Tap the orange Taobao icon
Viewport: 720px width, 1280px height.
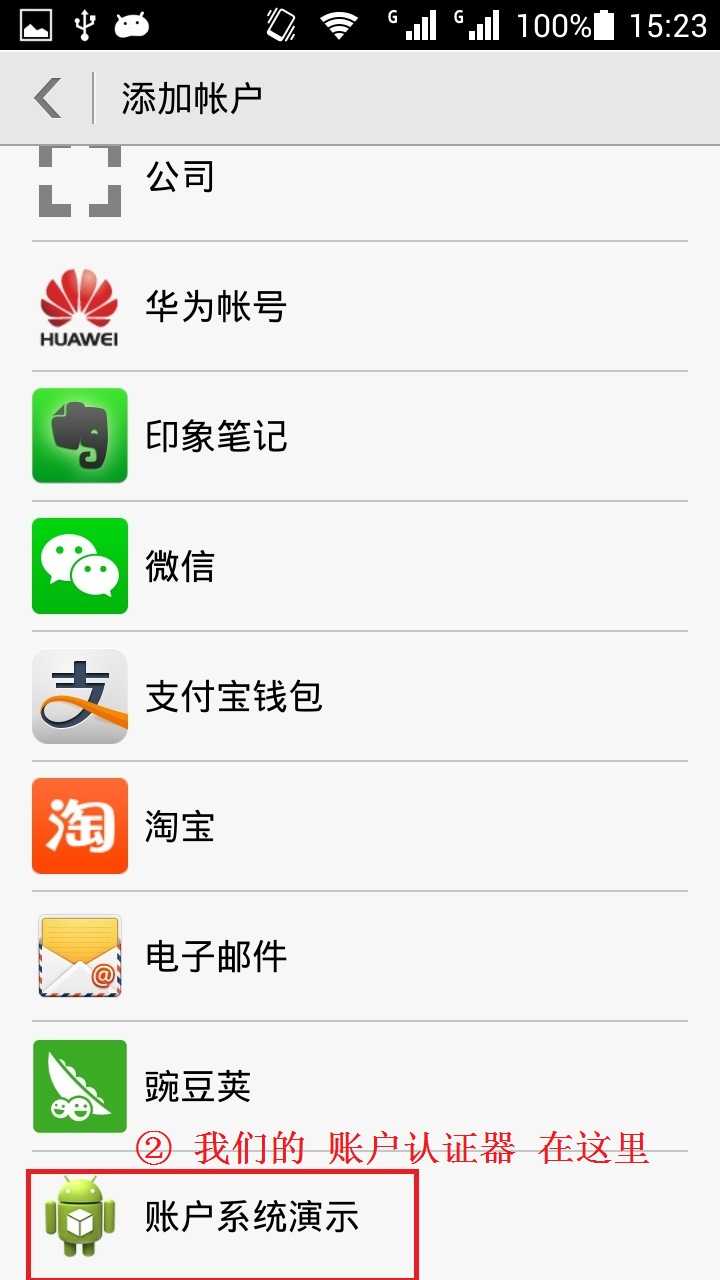click(80, 826)
